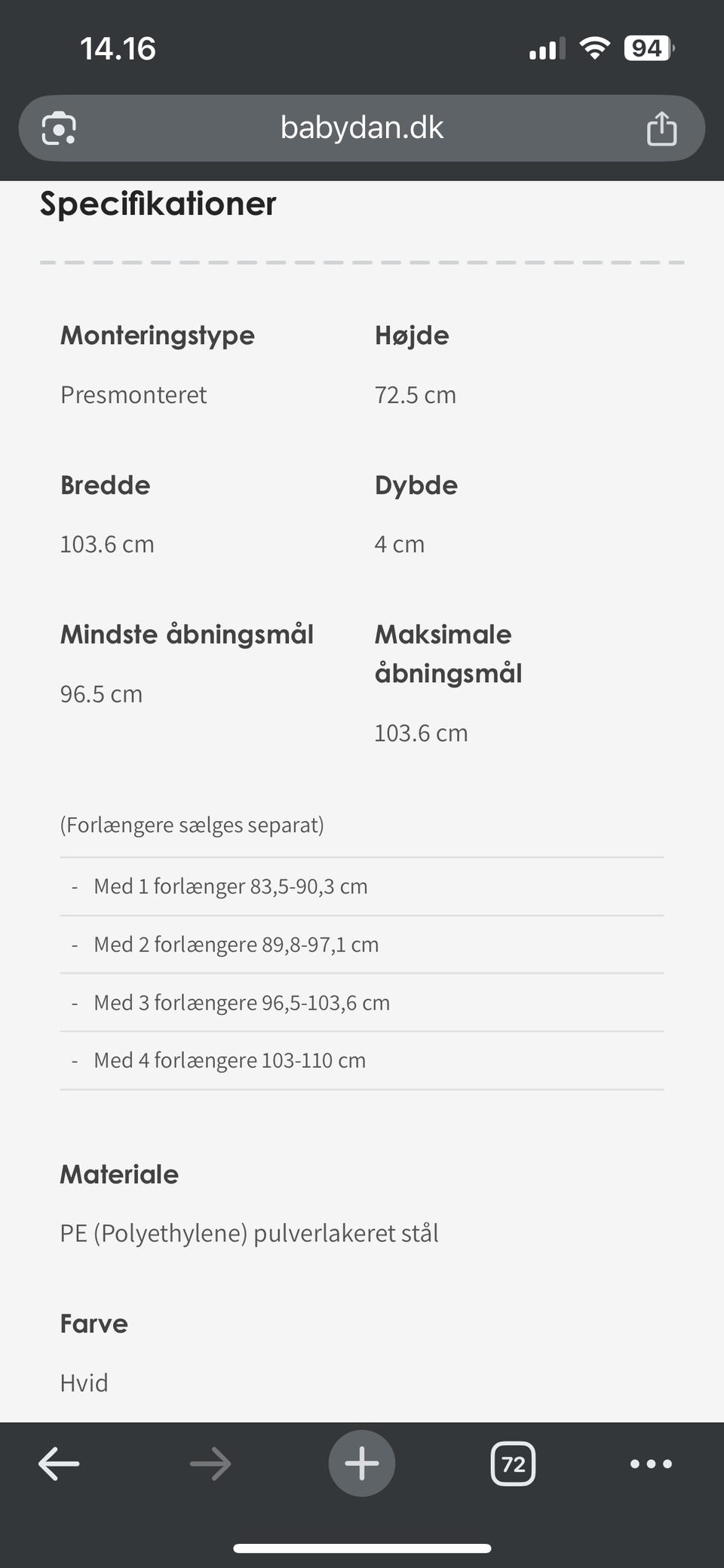Tap the forward navigation arrow

(210, 1462)
